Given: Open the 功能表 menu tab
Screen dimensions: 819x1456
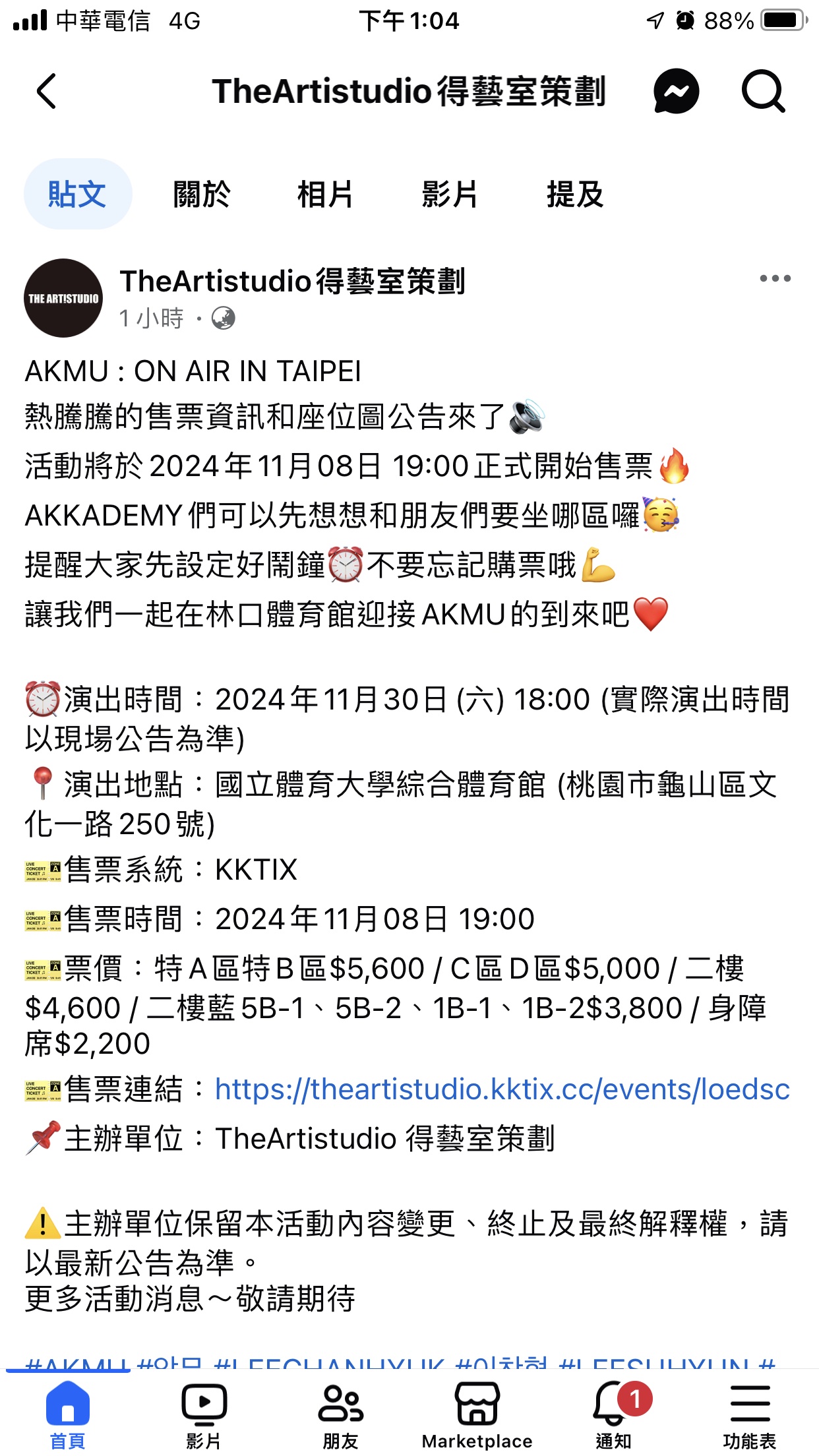Looking at the screenshot, I should (x=750, y=1414).
